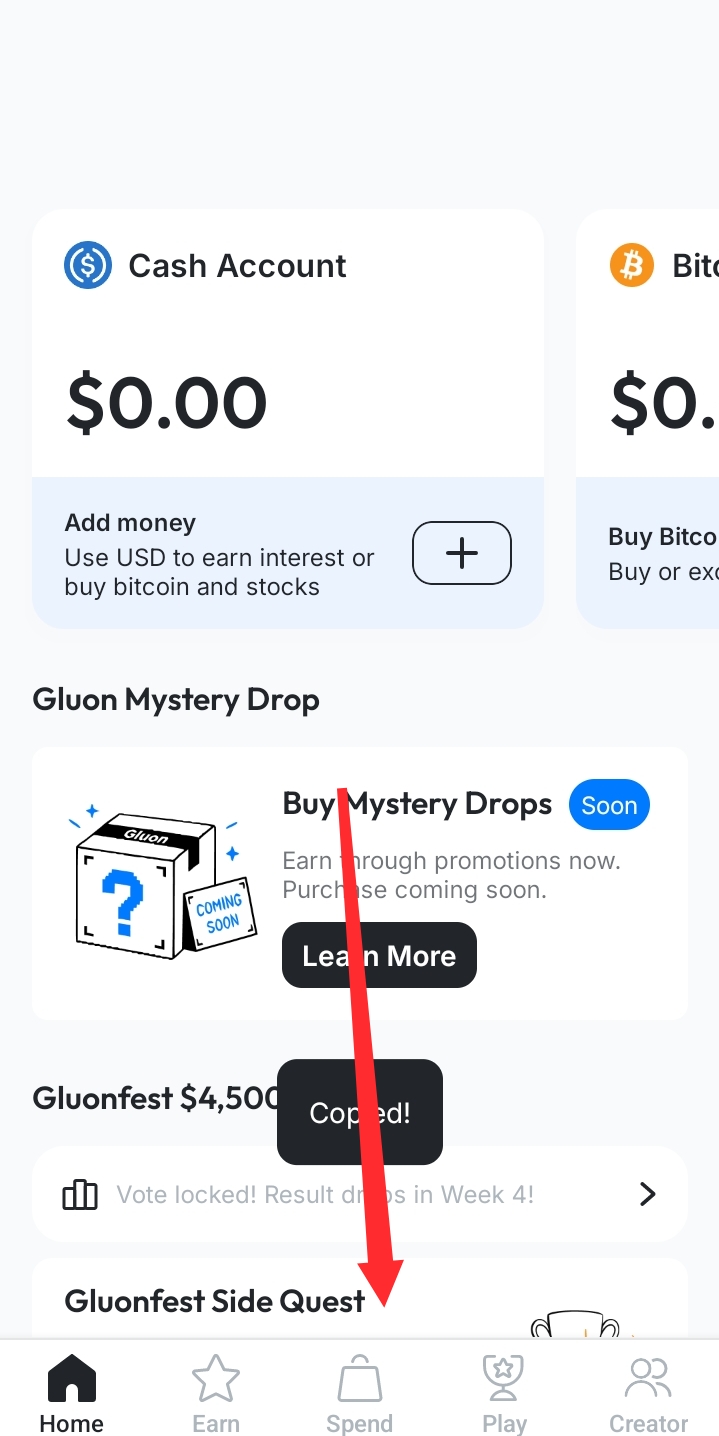This screenshot has width=719, height=1436.
Task: Go to the Home tab
Action: point(72,1393)
